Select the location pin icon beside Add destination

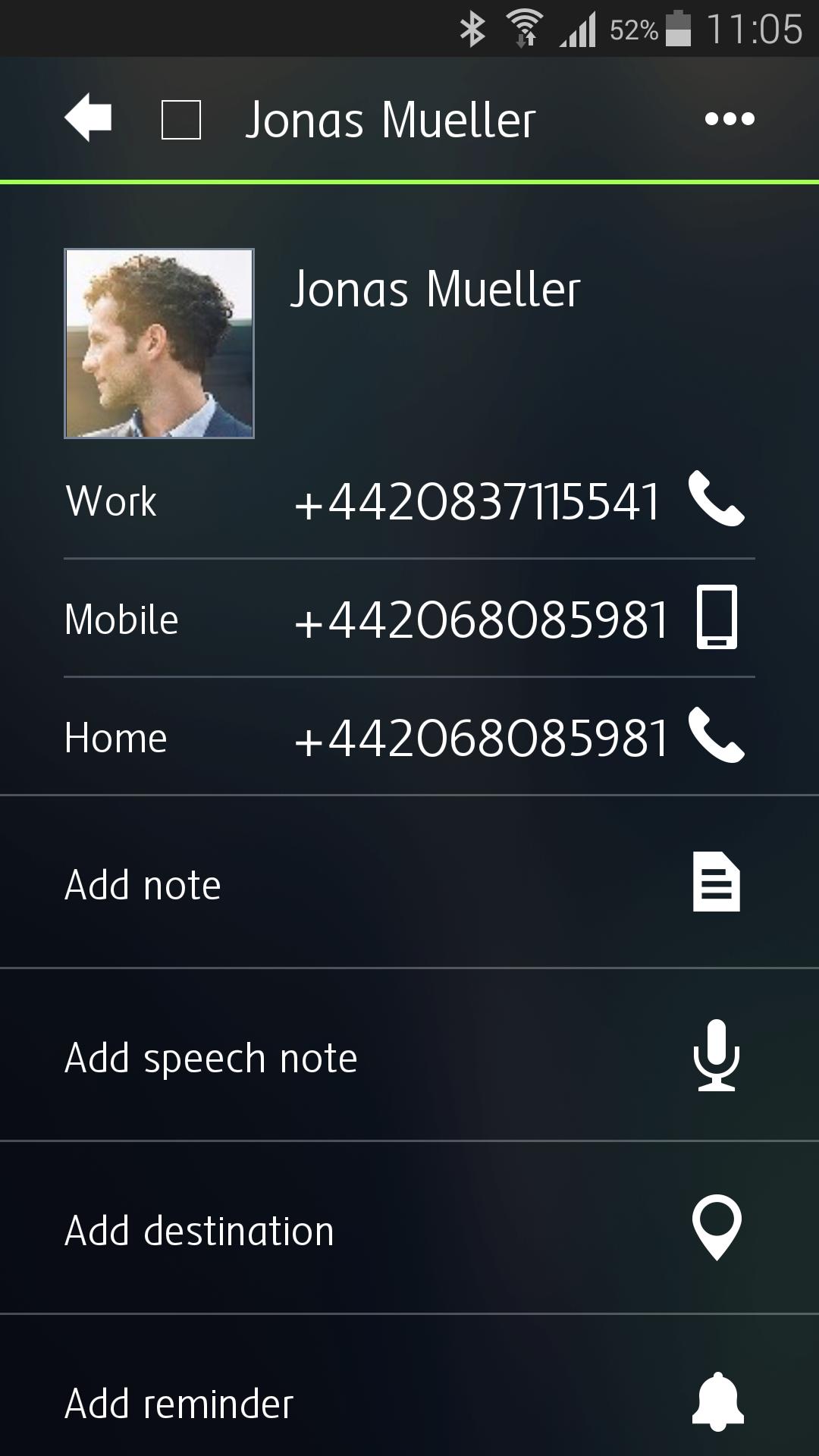pos(716,1230)
